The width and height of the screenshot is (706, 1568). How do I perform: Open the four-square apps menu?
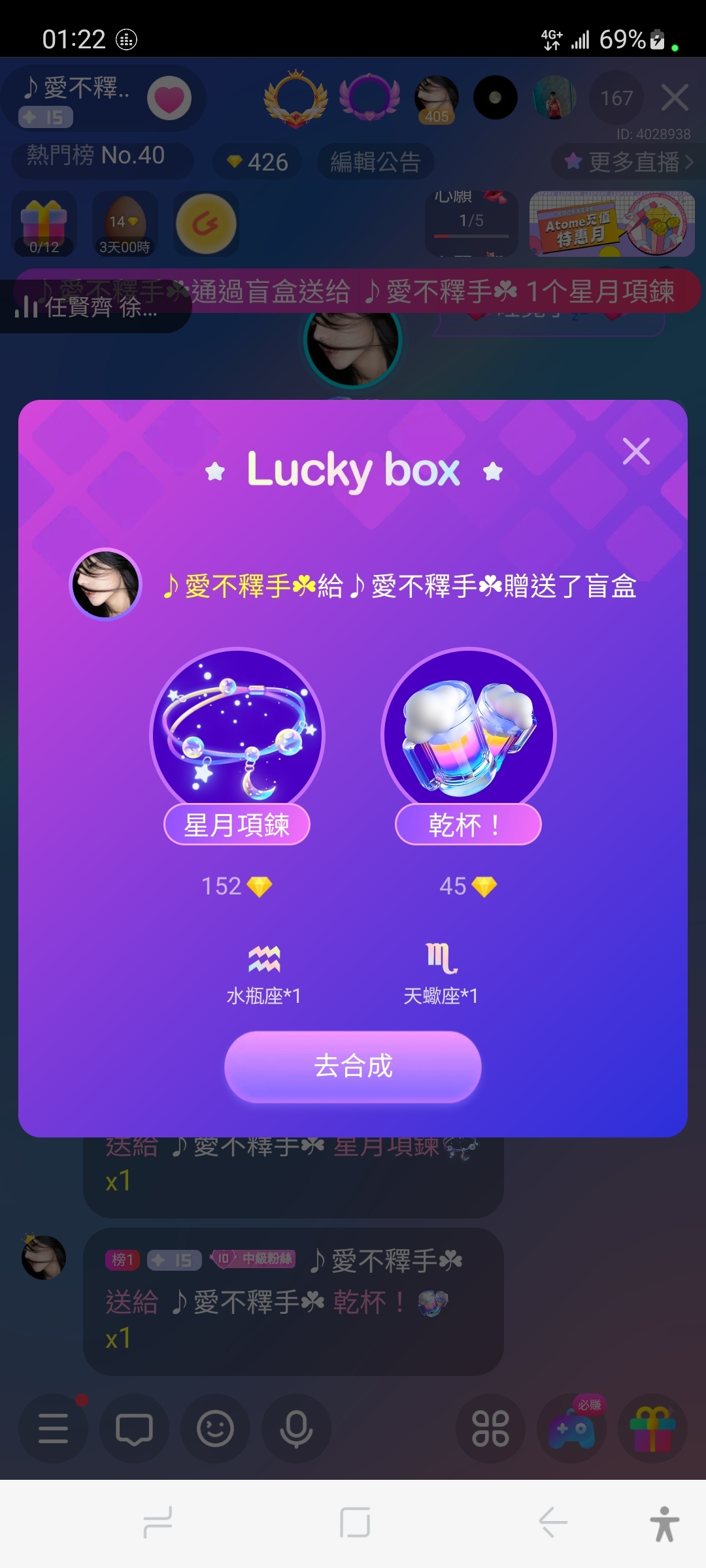490,1428
